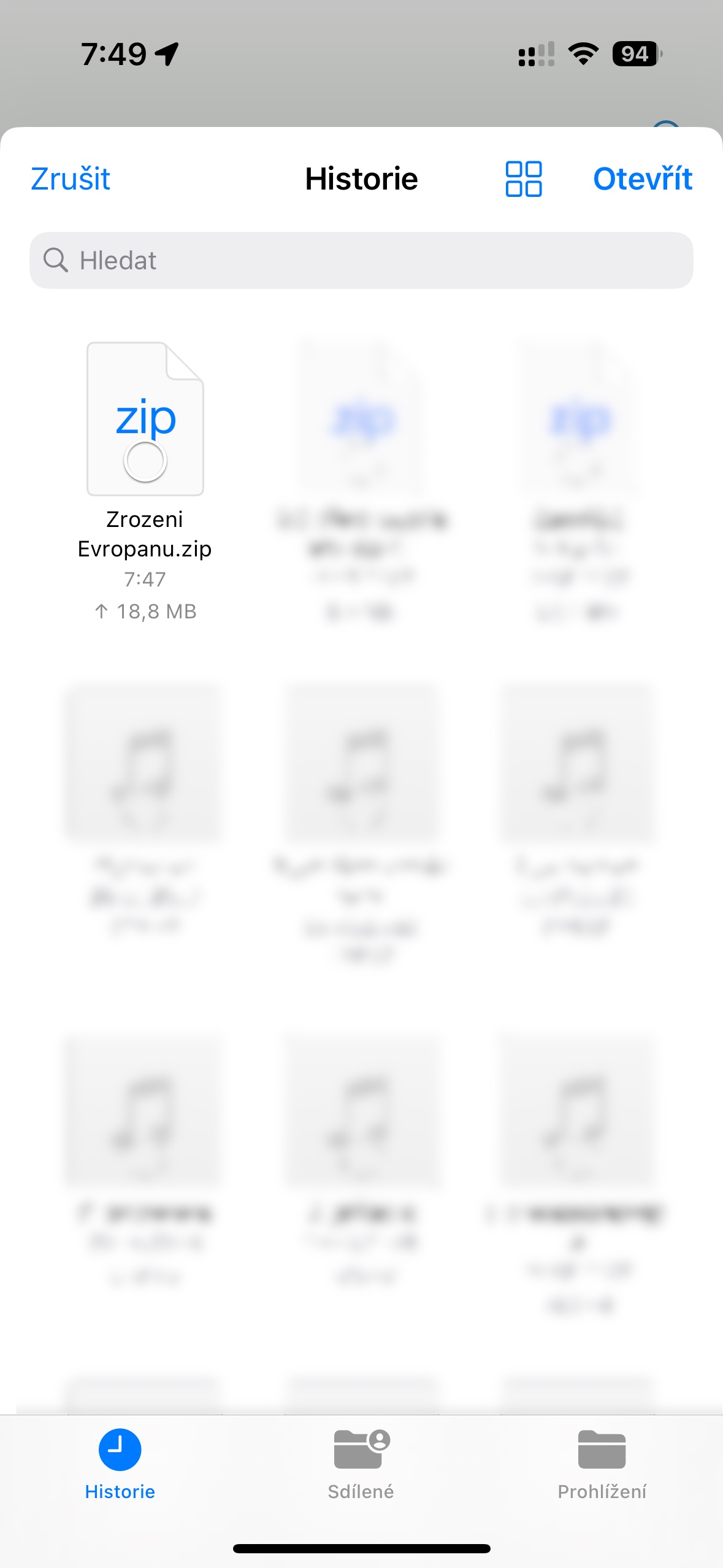This screenshot has width=723, height=1568.
Task: Tap Otevřít to open the selection
Action: pos(642,179)
